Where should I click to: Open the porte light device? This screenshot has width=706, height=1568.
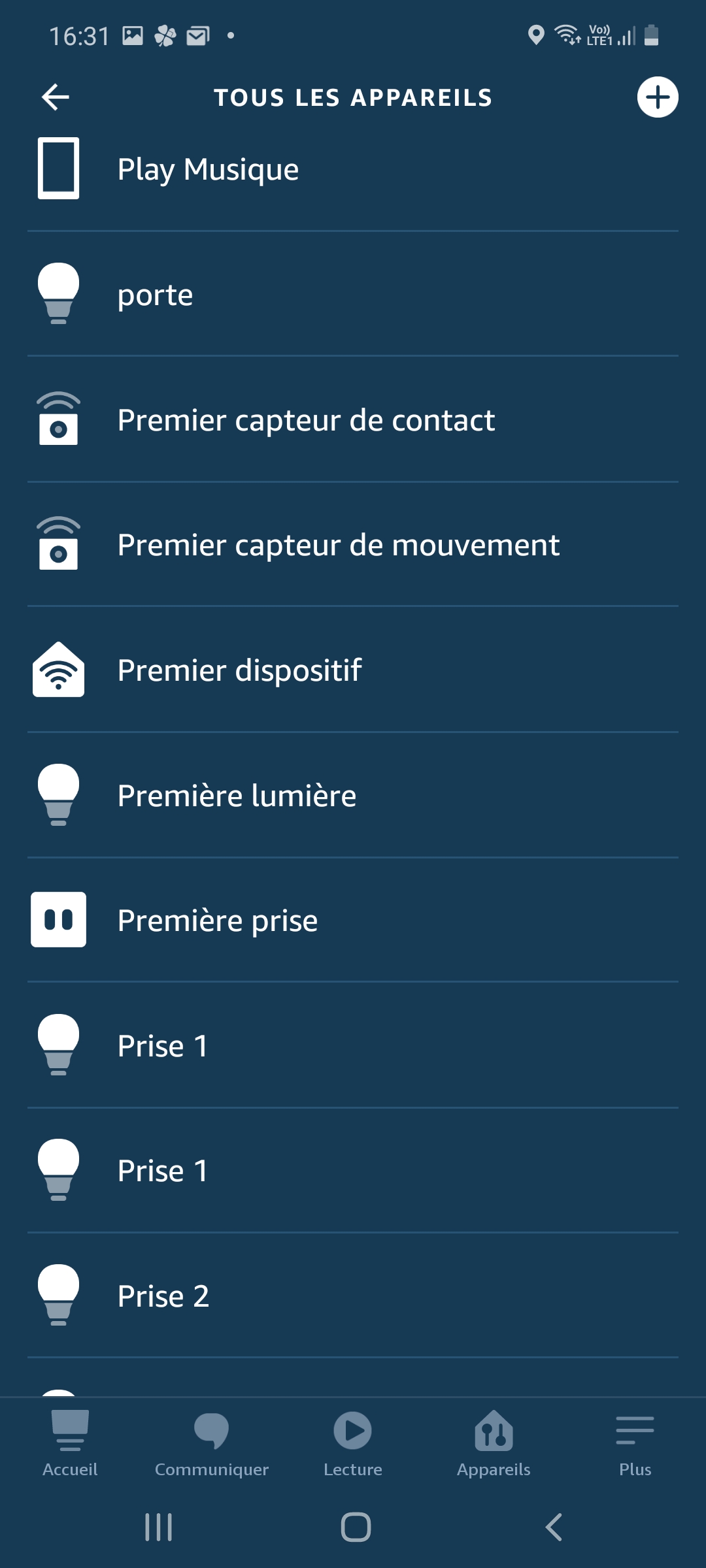(353, 294)
